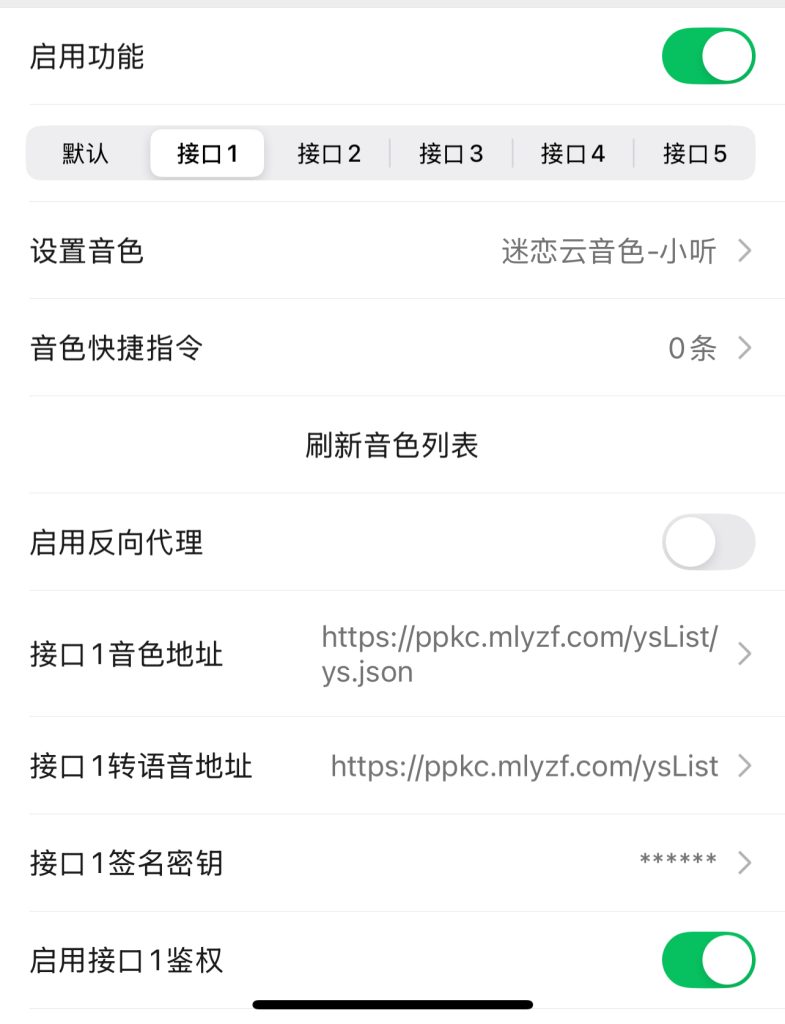Image resolution: width=785 pixels, height=1024 pixels.
Task: Open the 接口5 segment
Action: pyautogui.click(x=696, y=153)
